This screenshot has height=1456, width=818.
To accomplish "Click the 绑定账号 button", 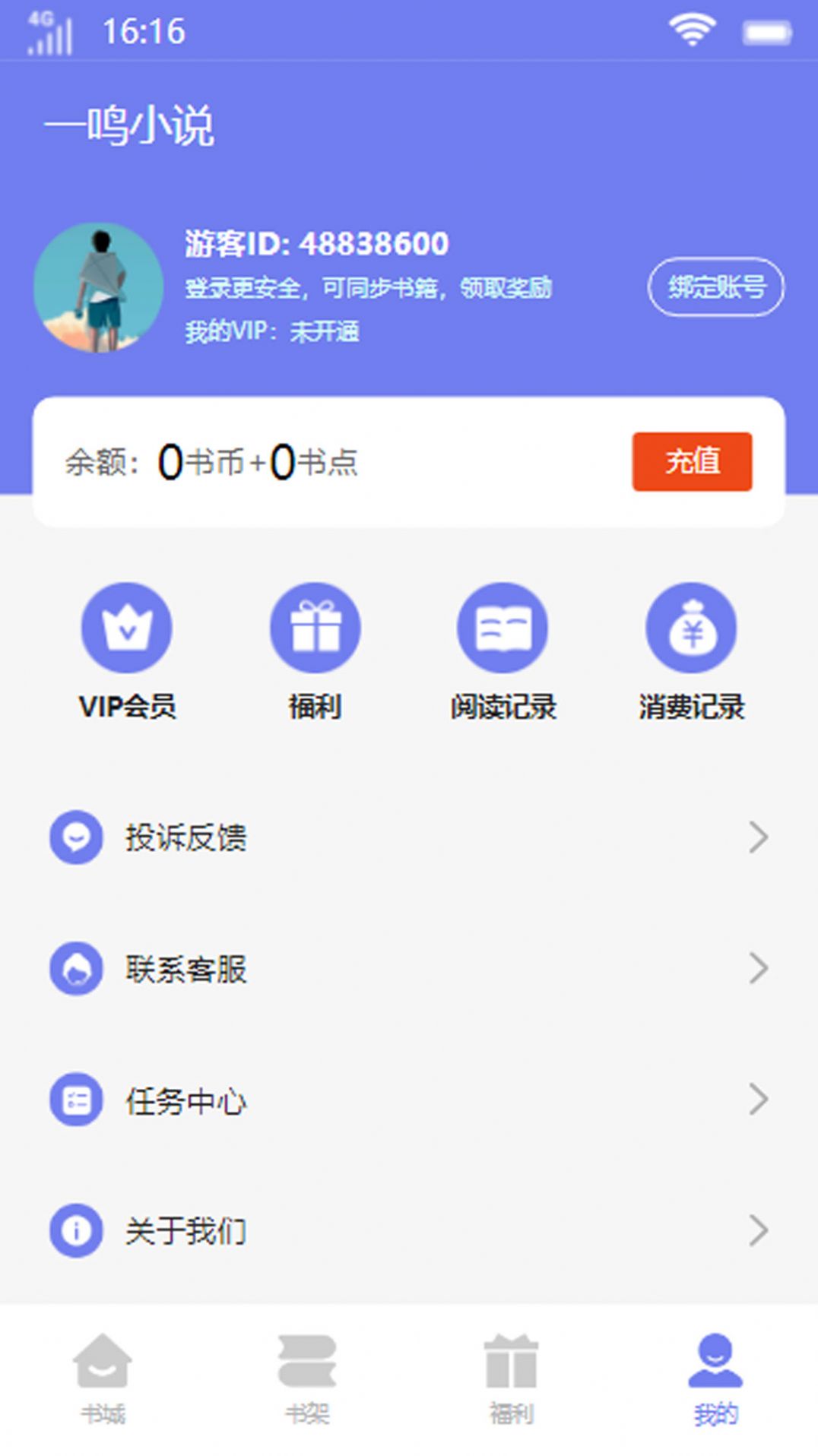I will [715, 288].
